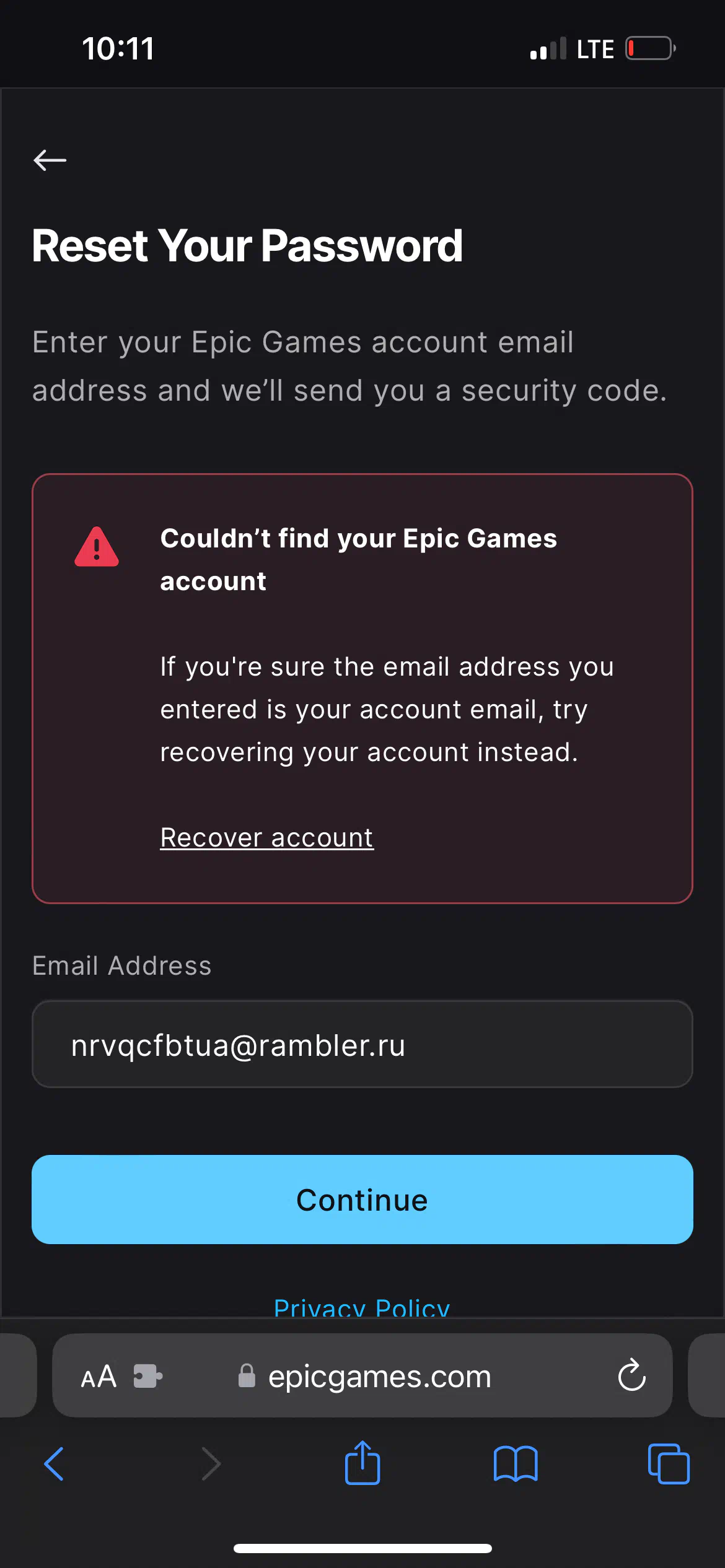
Task: Edit the Email Address field
Action: 362,1044
